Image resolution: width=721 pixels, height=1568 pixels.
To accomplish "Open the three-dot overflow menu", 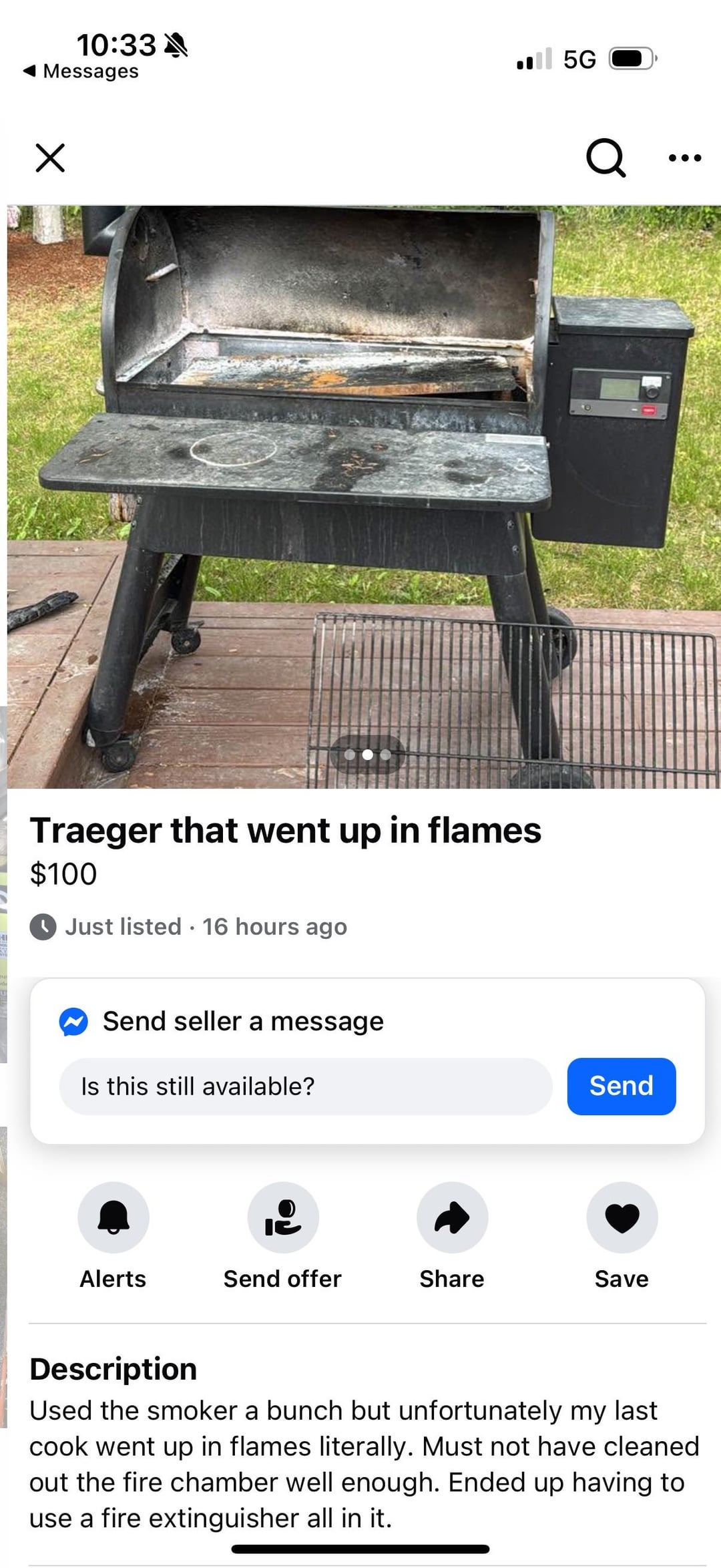I will click(684, 158).
